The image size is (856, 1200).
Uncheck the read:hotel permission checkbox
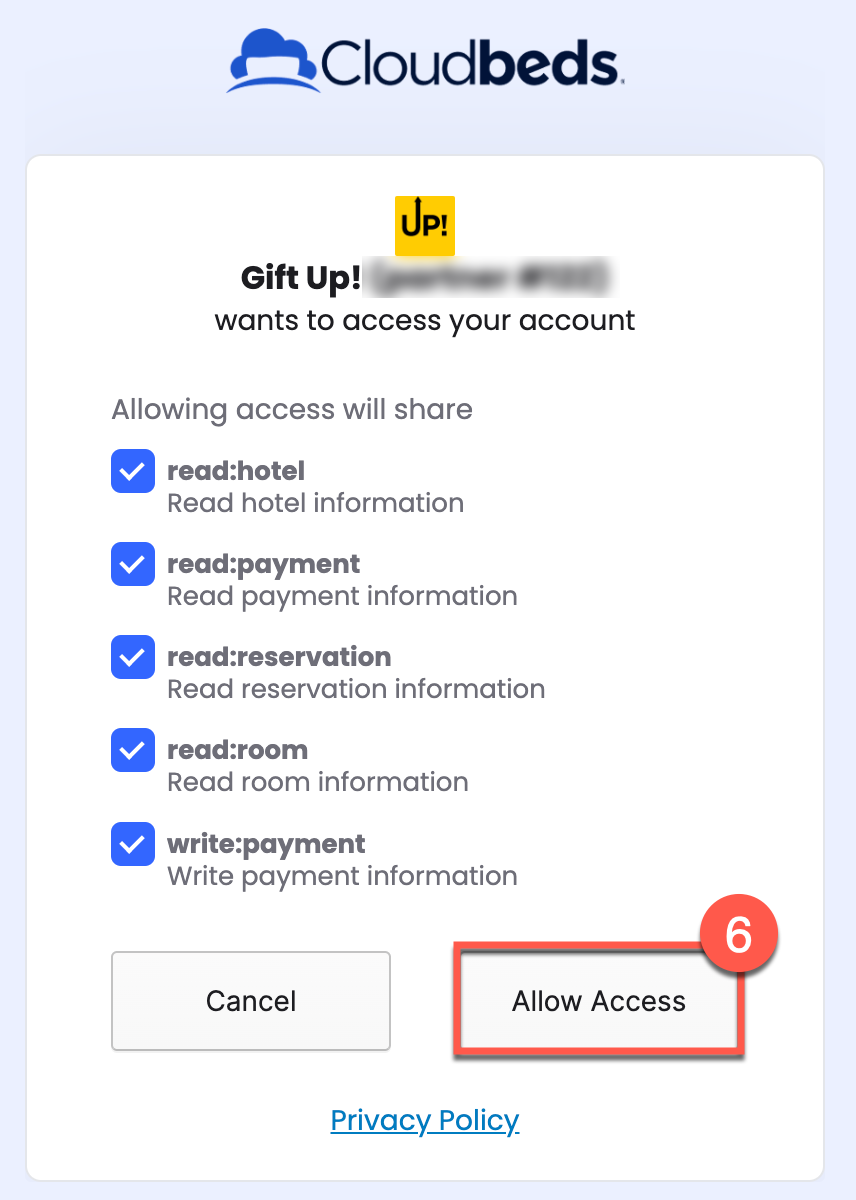(x=132, y=471)
